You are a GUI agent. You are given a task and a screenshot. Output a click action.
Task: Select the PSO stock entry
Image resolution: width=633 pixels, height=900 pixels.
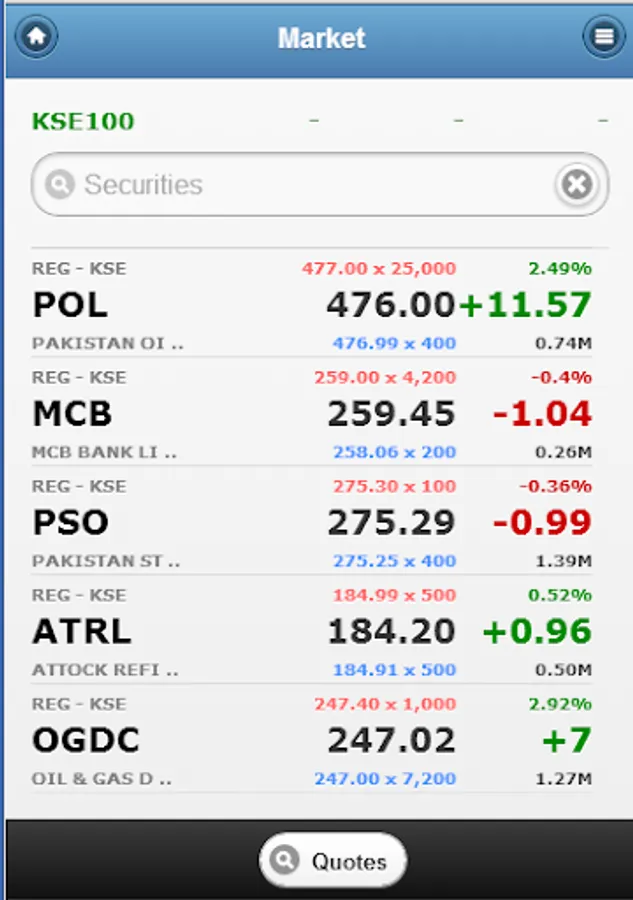311,522
